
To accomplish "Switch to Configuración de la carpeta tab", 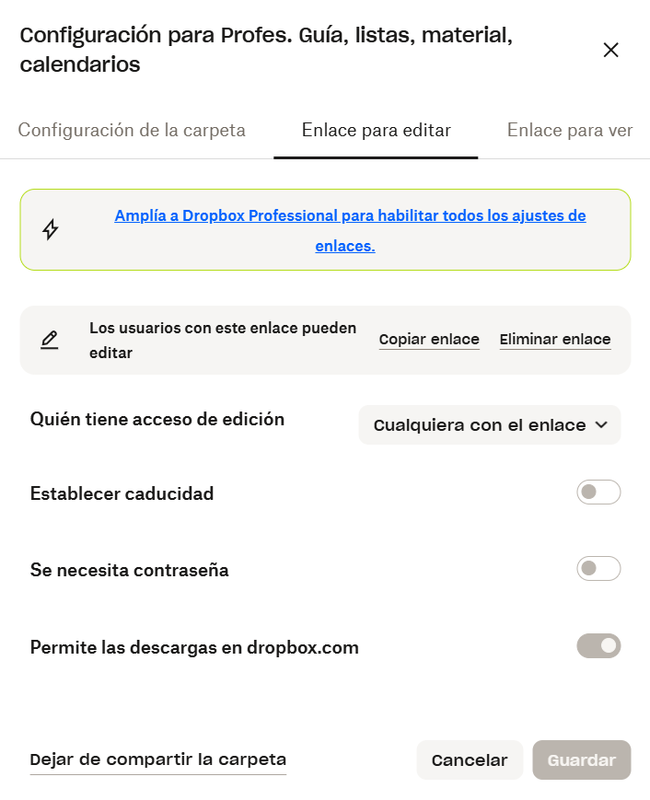I will [132, 130].
